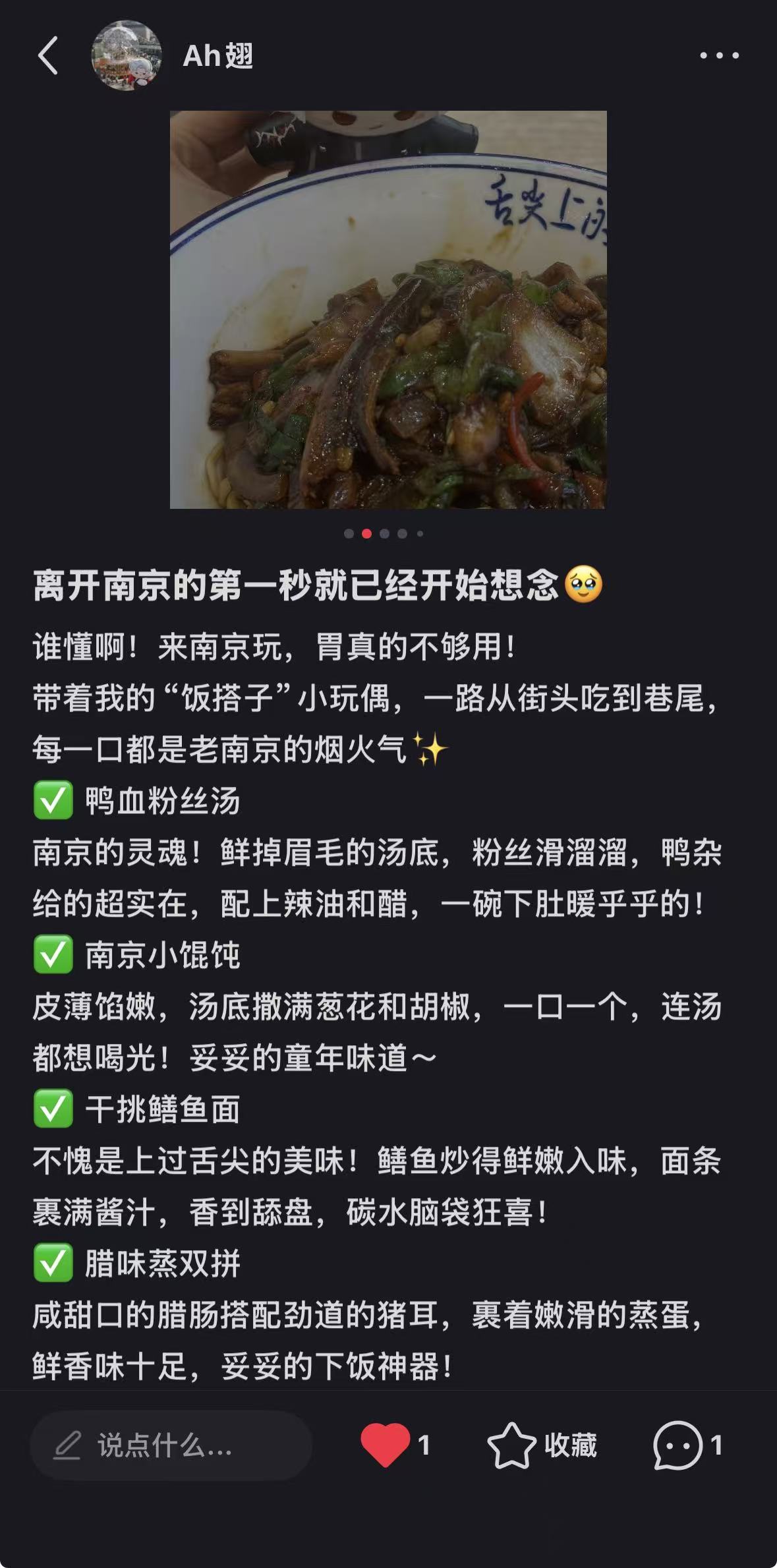Open Ah翅's profile avatar

tap(127, 55)
